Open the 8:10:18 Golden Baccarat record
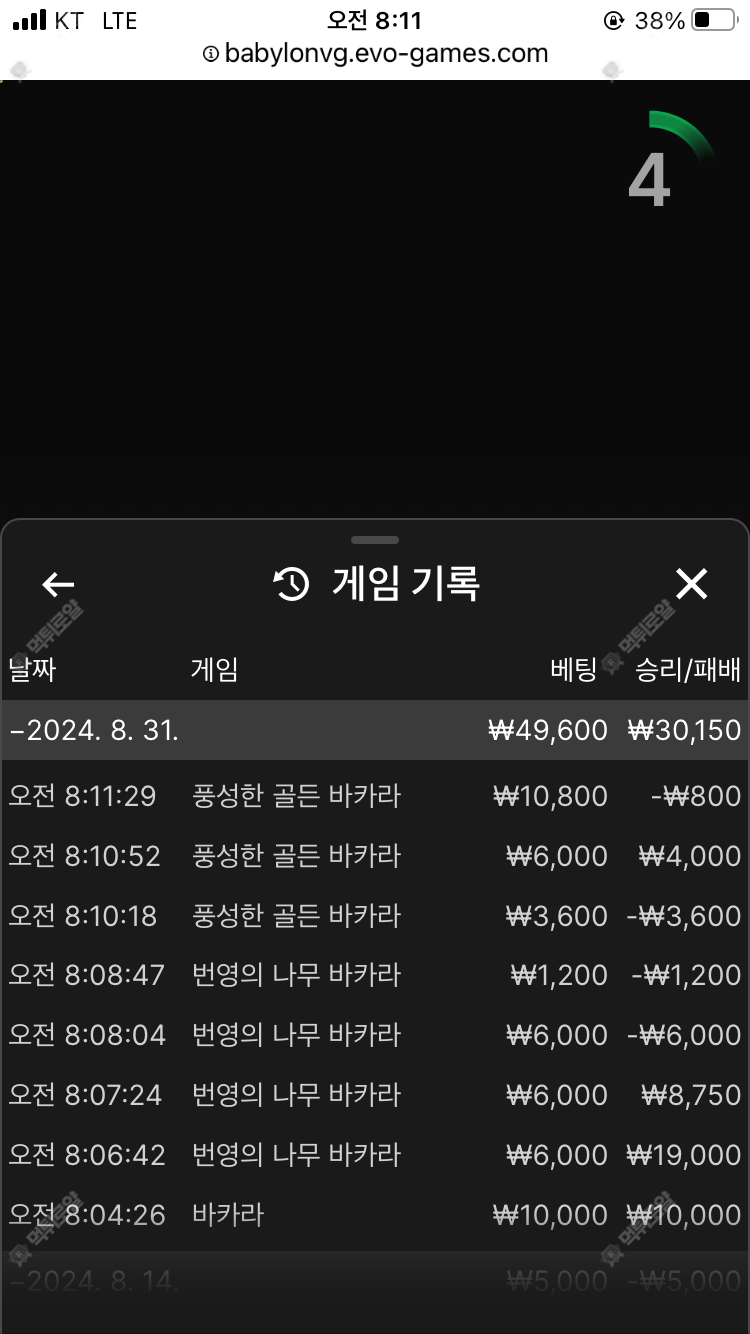The image size is (750, 1334). 375,916
